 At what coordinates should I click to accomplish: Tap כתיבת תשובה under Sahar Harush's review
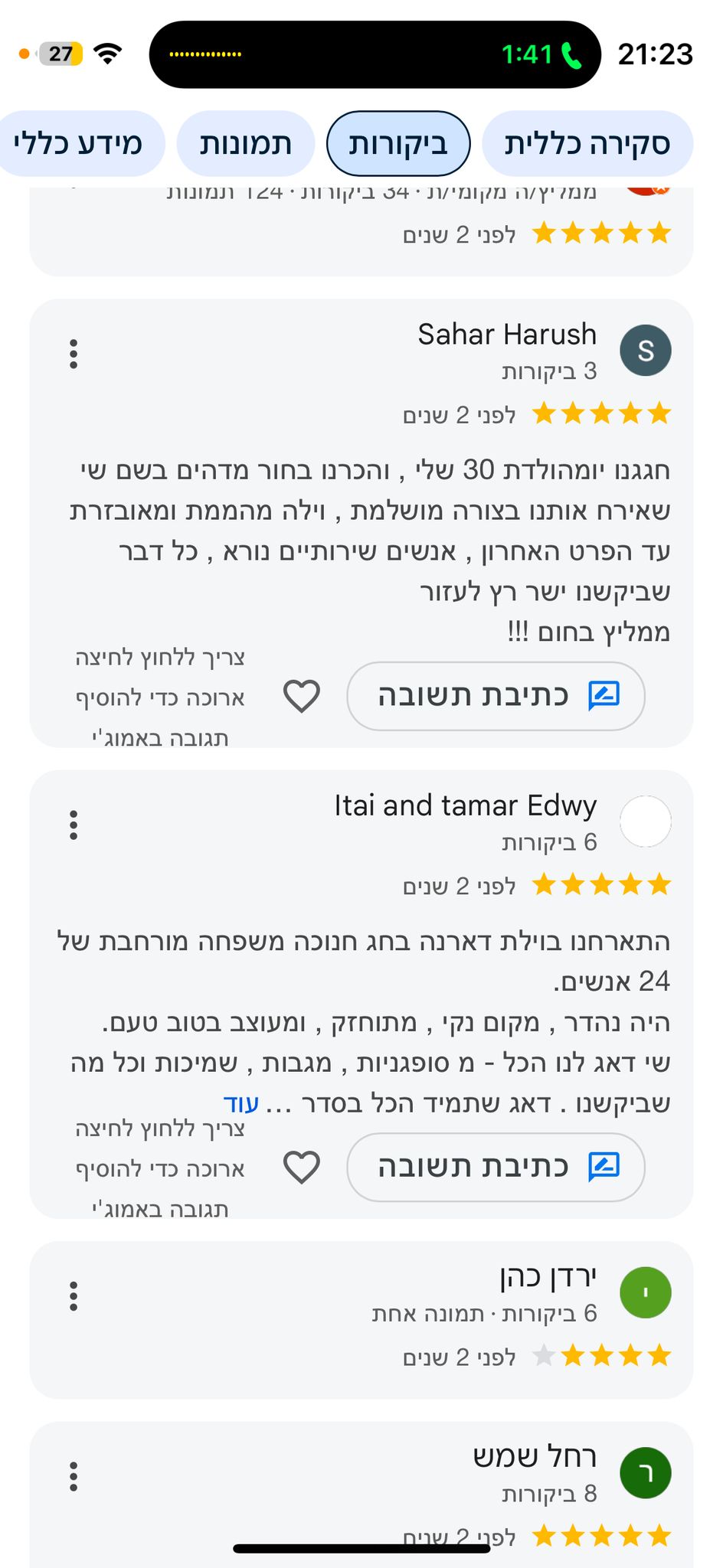(x=496, y=696)
